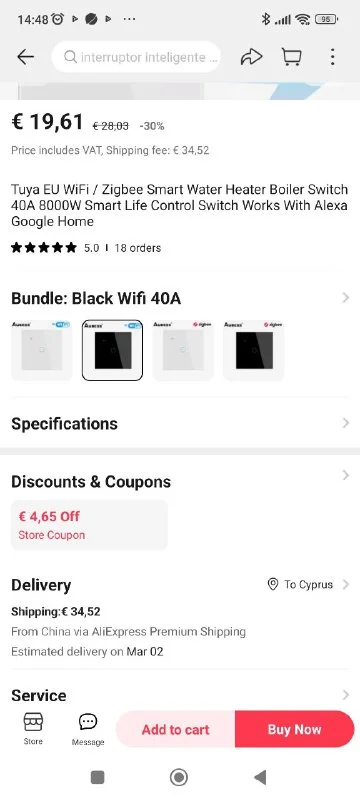Screen dimensions: 360x800
Task: Share this product
Action: click(251, 57)
